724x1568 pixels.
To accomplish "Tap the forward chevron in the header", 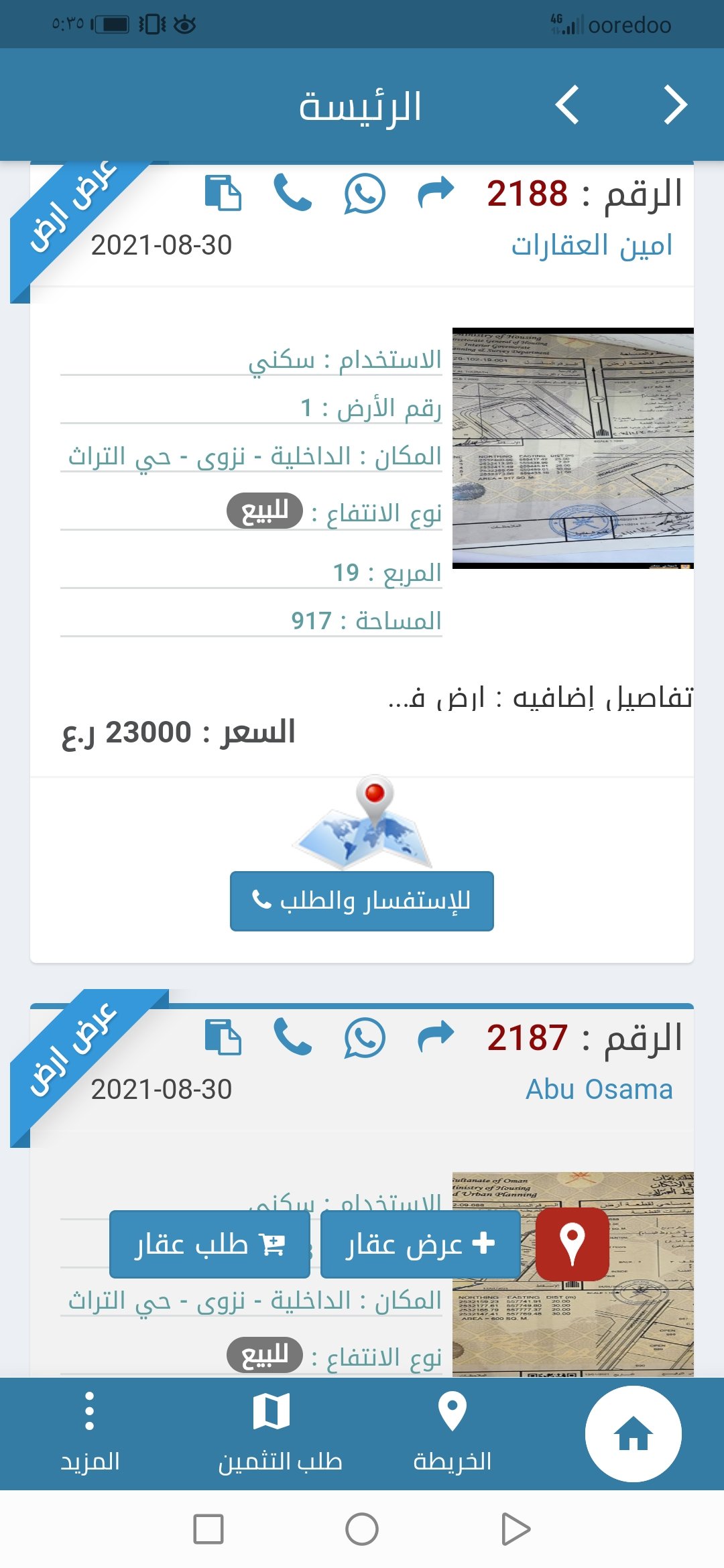I will (x=676, y=105).
